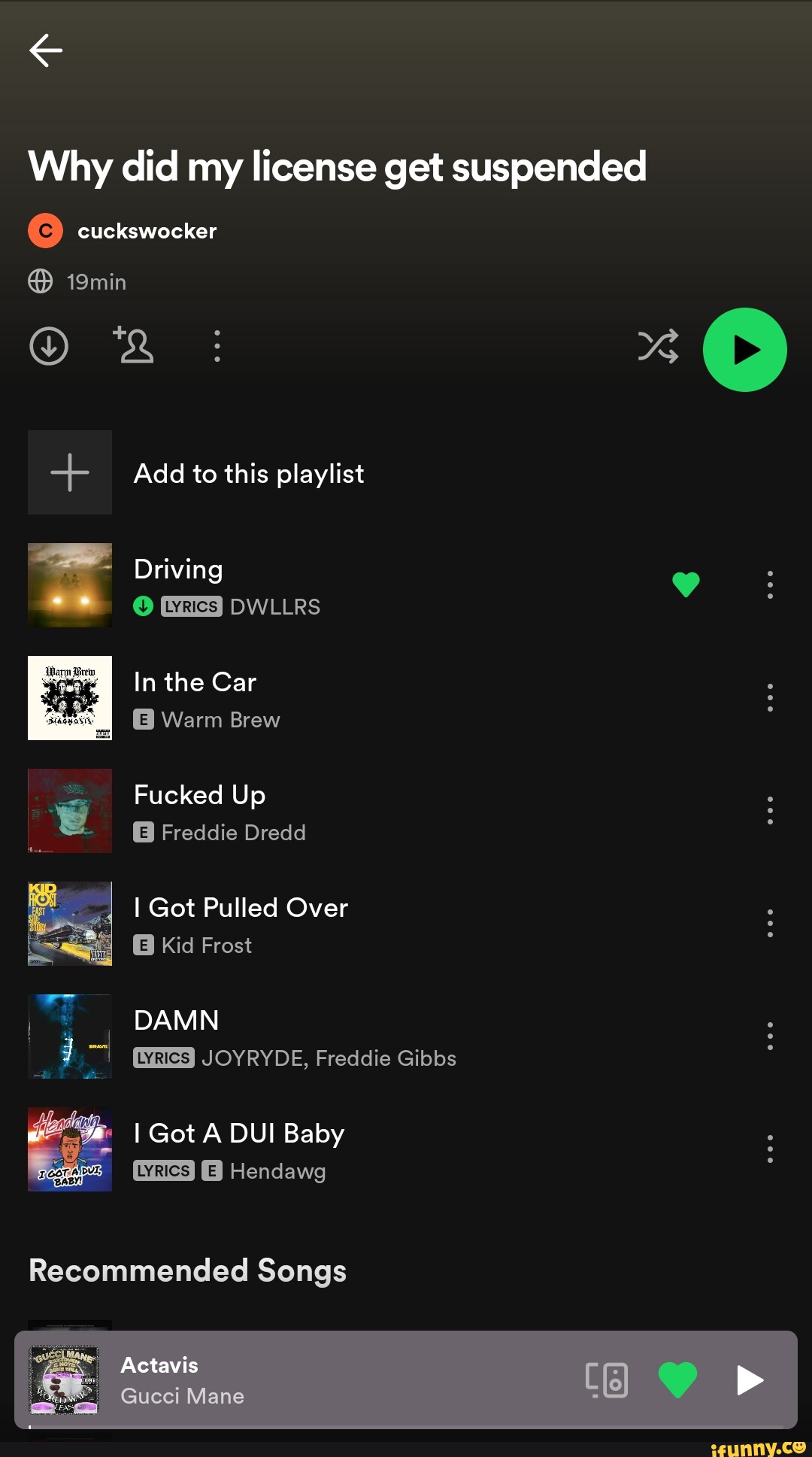Go back using the top arrow
This screenshot has width=812, height=1457.
click(x=46, y=50)
